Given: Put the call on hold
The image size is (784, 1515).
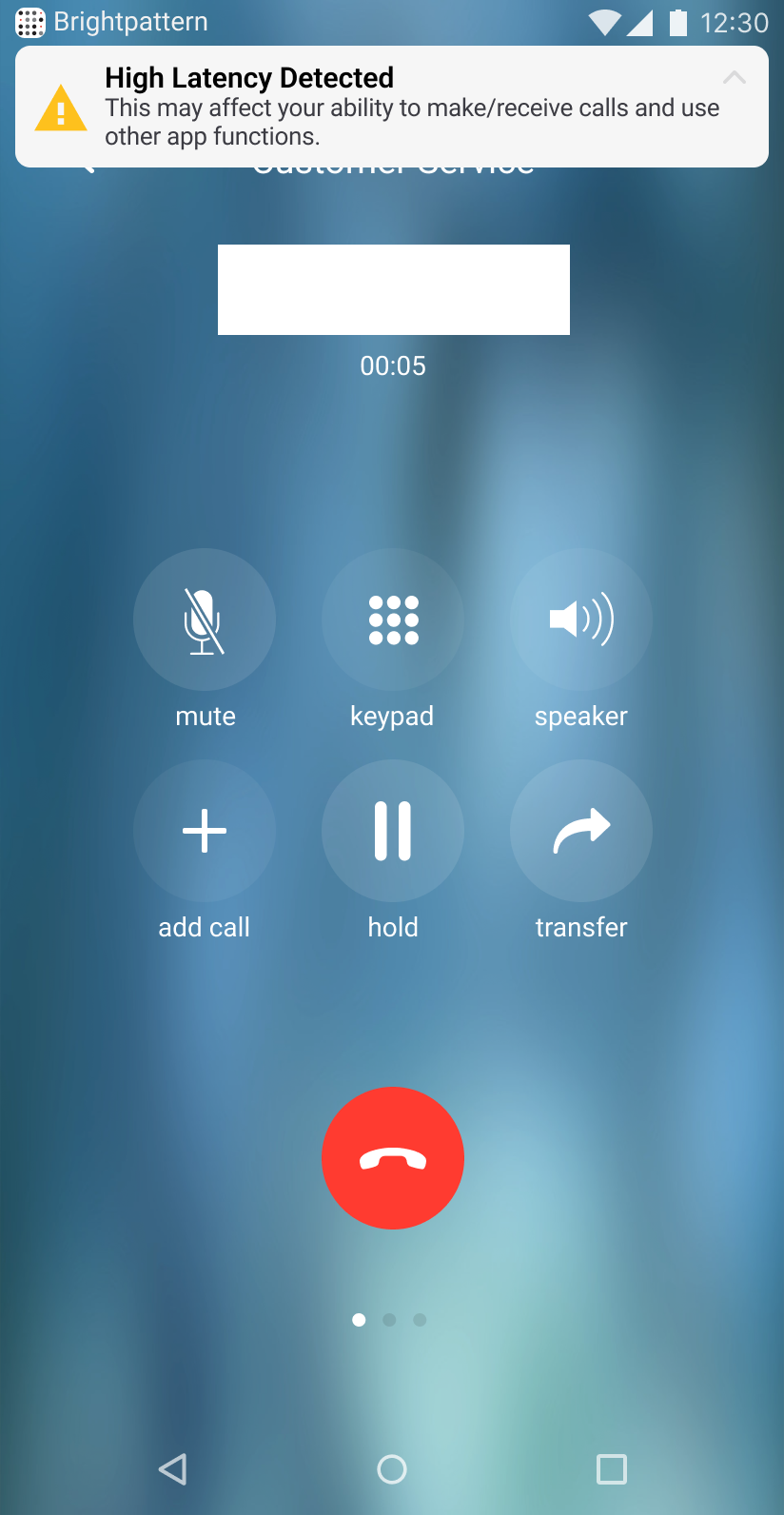Looking at the screenshot, I should click(x=393, y=831).
